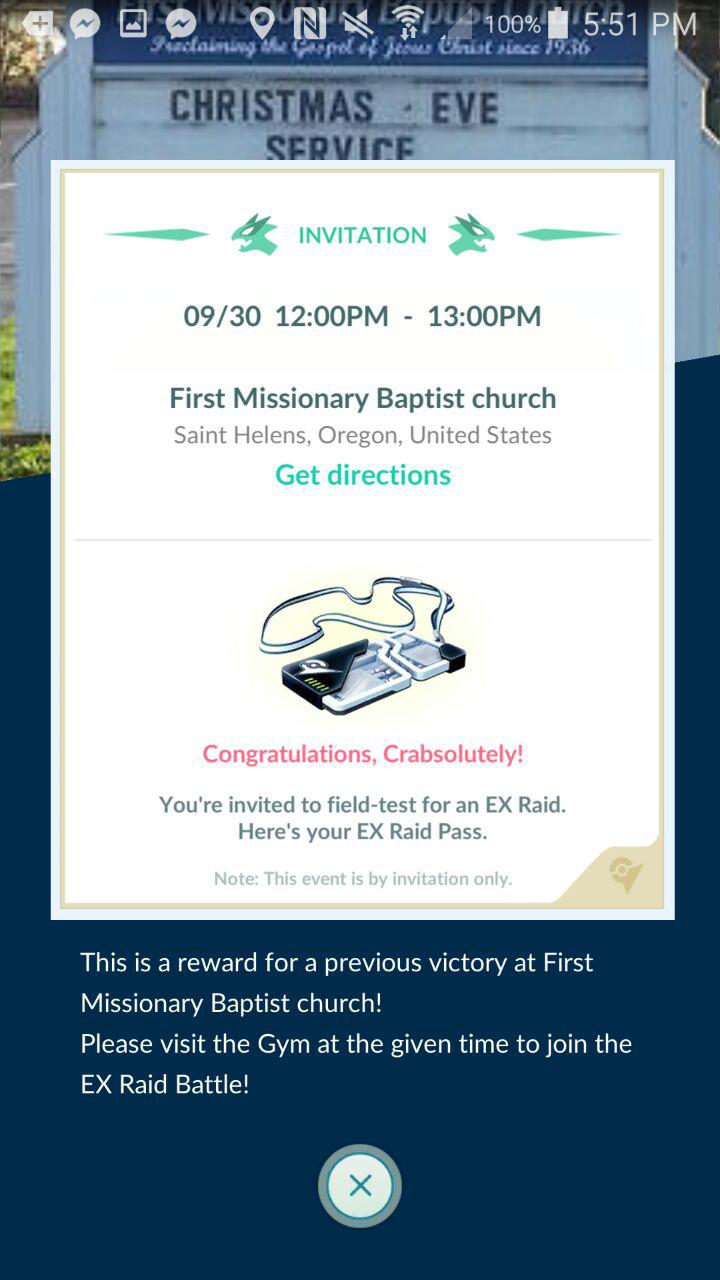Tap the invitation-only note at the pass bottom
This screenshot has width=720, height=1280.
[x=363, y=878]
